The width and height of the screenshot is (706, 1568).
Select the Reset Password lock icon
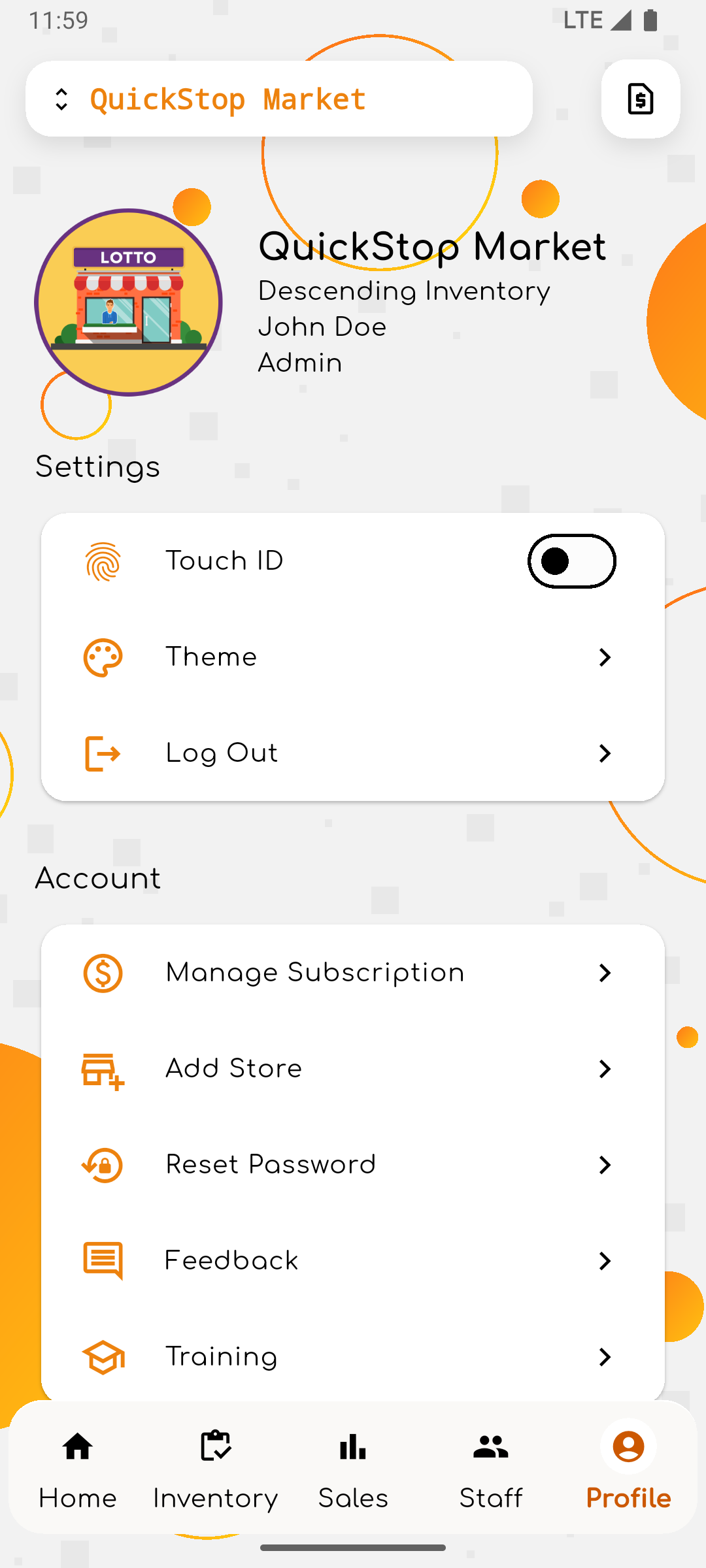(103, 1165)
